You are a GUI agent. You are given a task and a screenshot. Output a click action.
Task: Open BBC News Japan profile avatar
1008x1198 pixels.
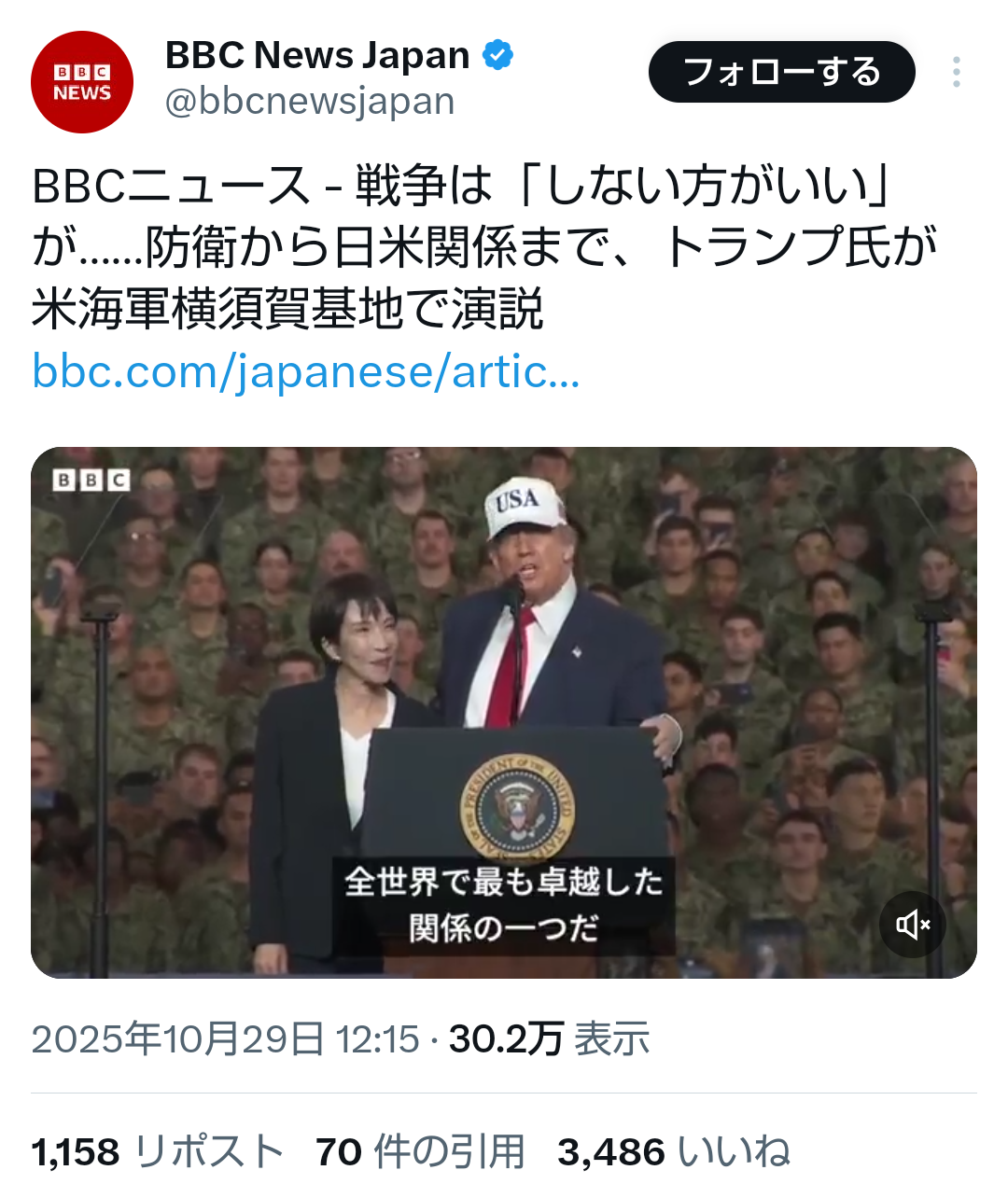click(82, 82)
